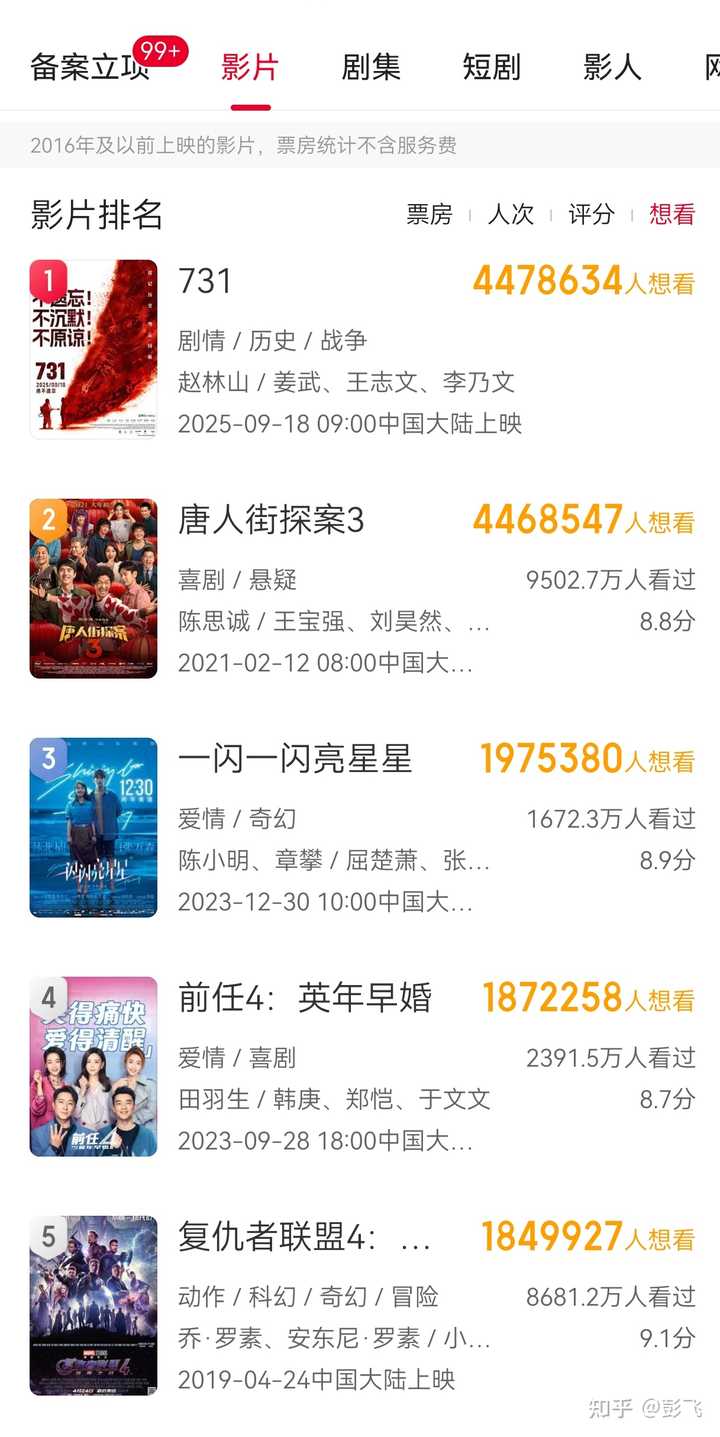720x1437 pixels.
Task: Sort the ranking by 票房
Action: (429, 214)
